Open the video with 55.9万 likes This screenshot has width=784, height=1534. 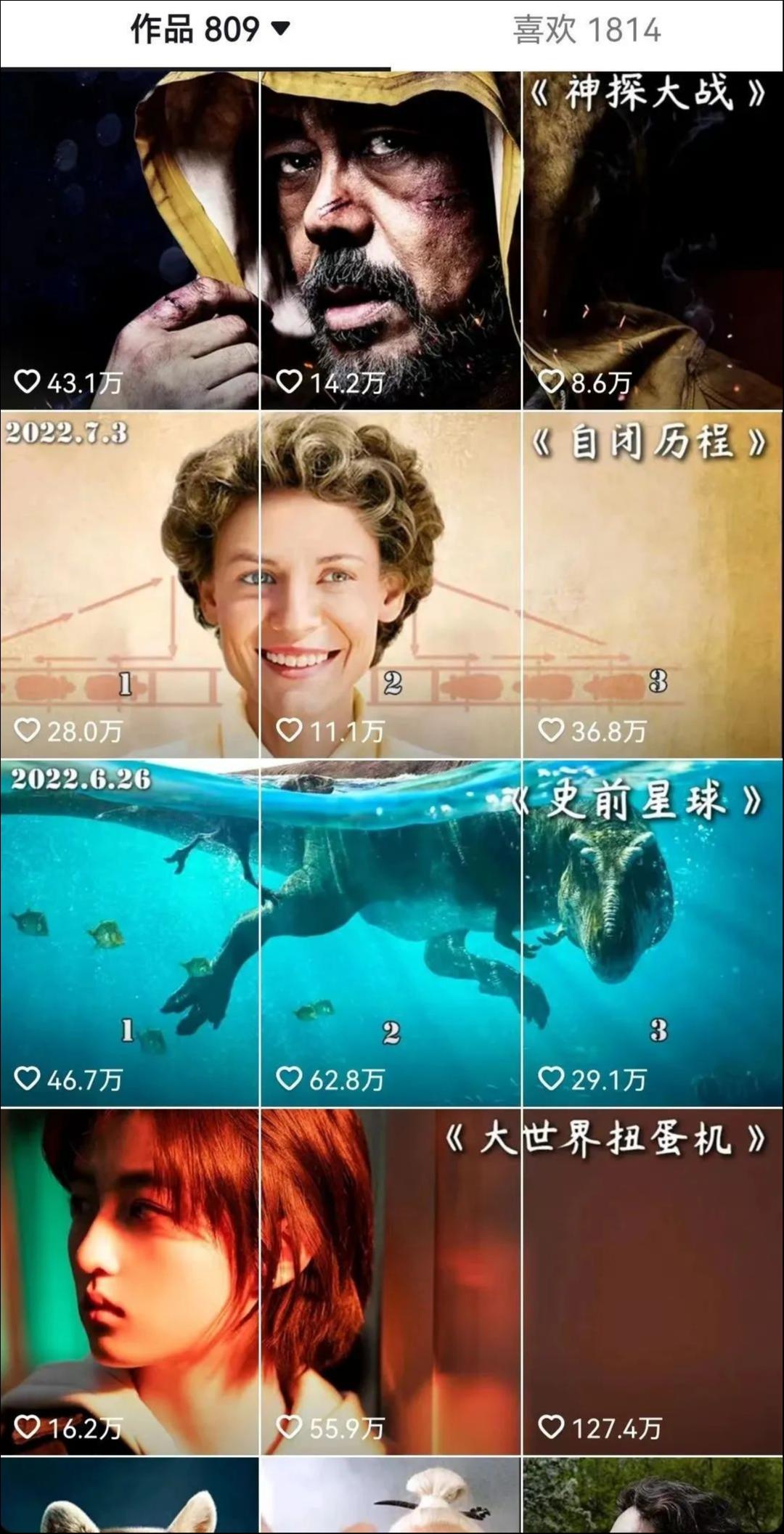click(x=391, y=1281)
